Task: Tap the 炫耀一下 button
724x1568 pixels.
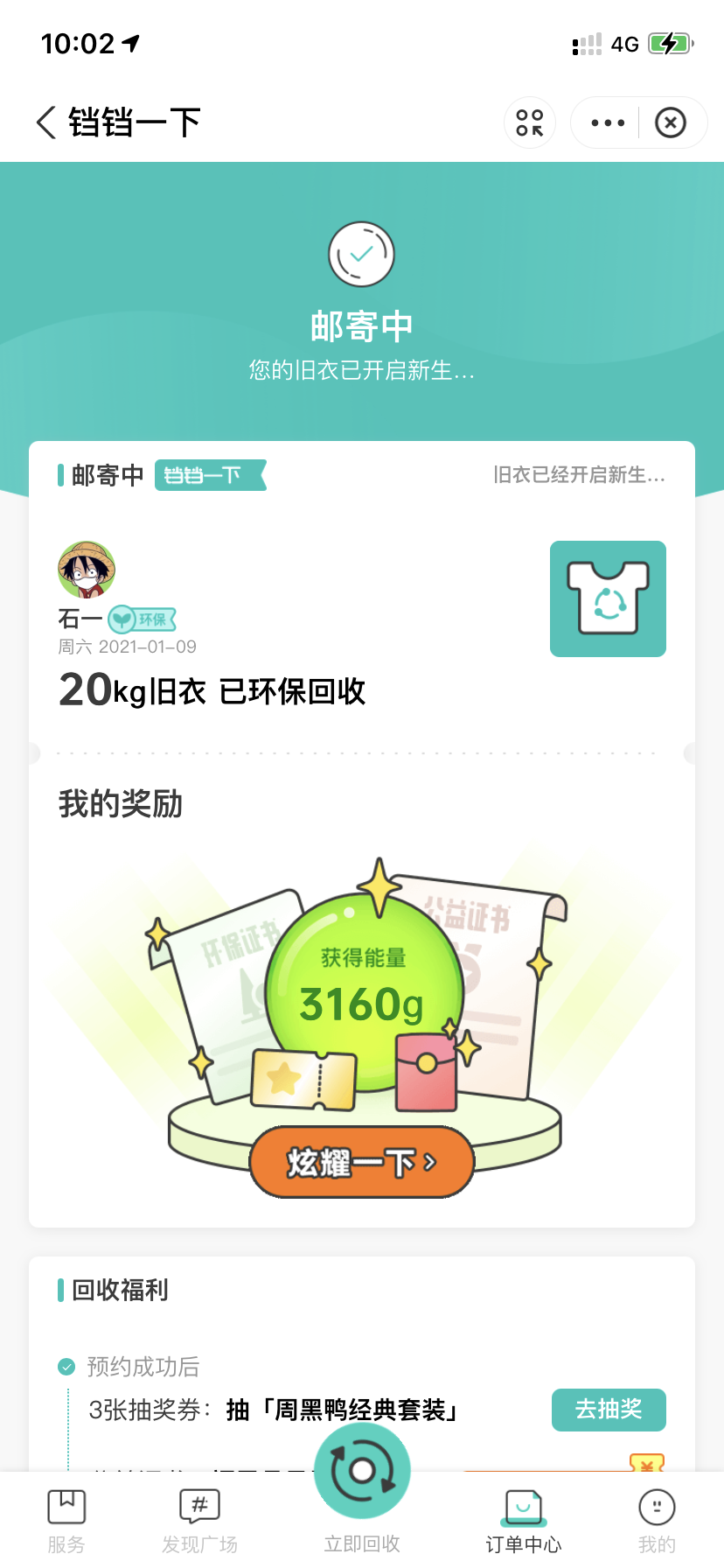Action: click(361, 1162)
